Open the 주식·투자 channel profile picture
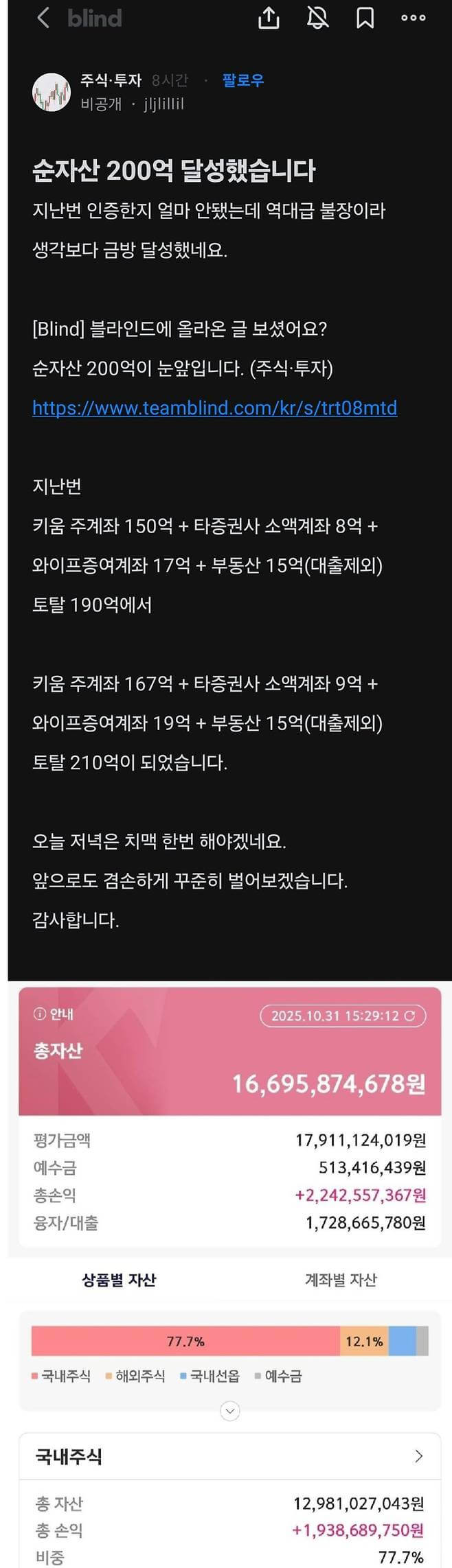The width and height of the screenshot is (452, 1568). tap(52, 93)
